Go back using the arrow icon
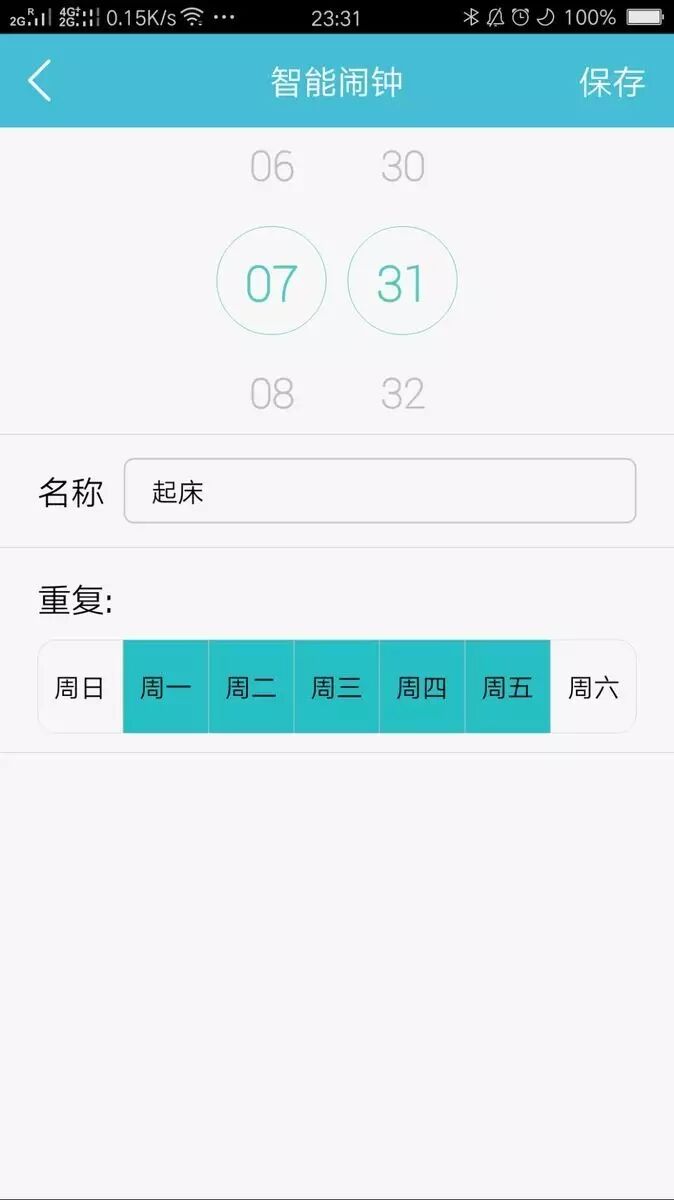This screenshot has height=1200, width=674. pyautogui.click(x=40, y=81)
